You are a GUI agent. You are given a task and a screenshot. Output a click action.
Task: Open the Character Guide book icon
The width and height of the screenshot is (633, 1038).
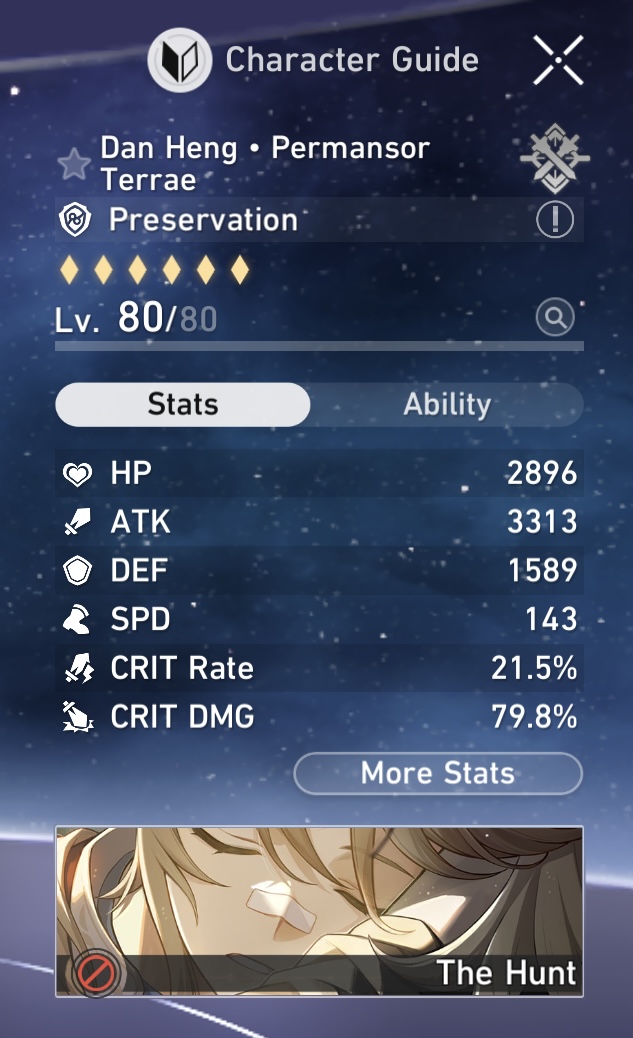[179, 61]
